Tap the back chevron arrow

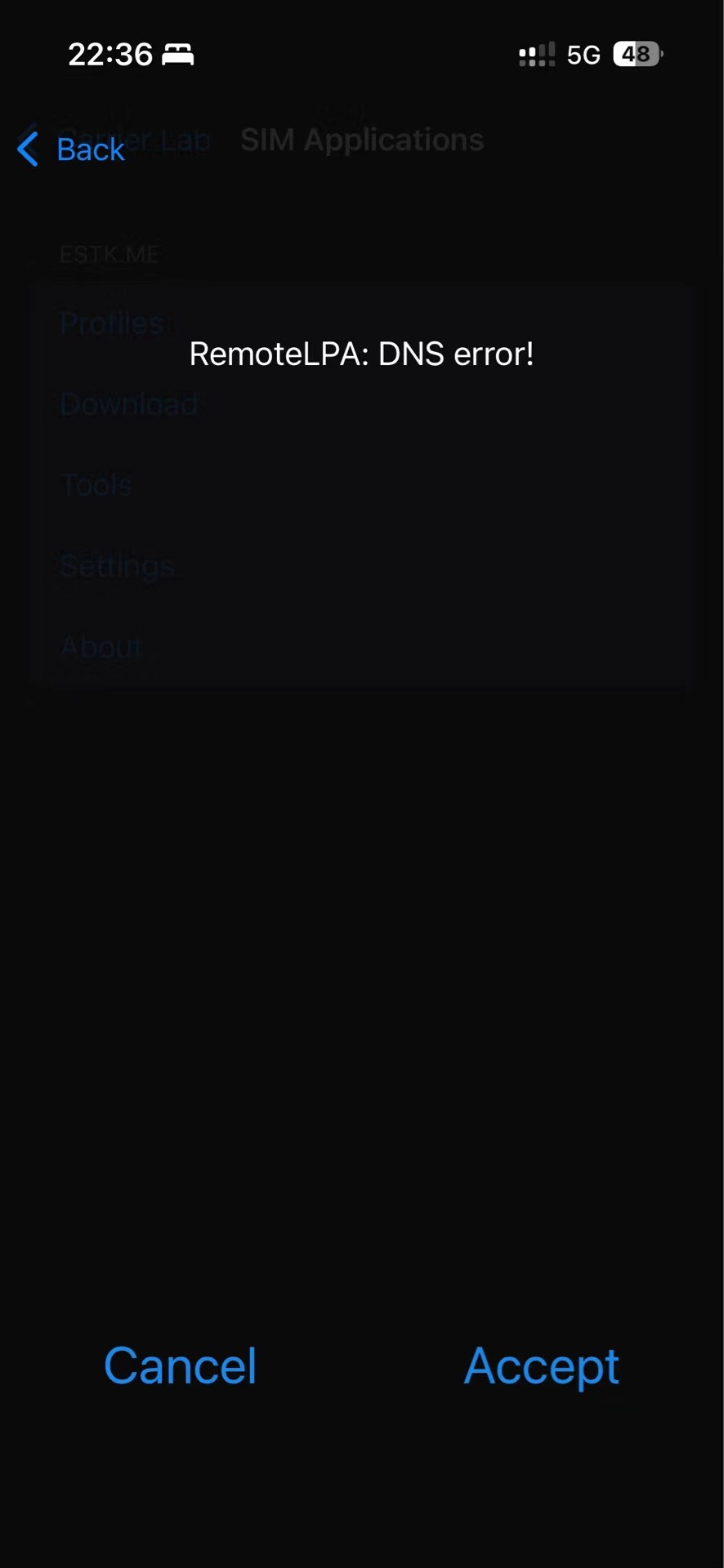pos(27,149)
